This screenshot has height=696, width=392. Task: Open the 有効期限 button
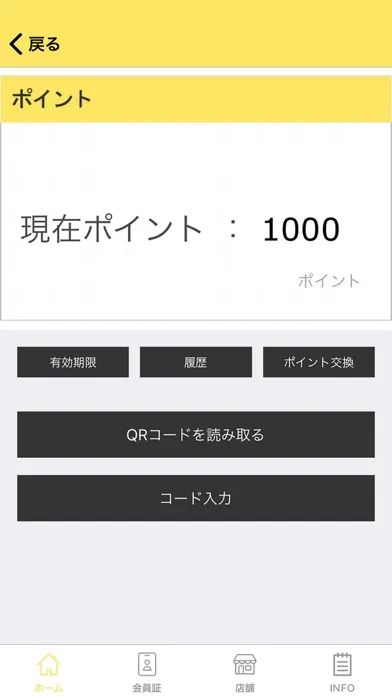coord(73,362)
